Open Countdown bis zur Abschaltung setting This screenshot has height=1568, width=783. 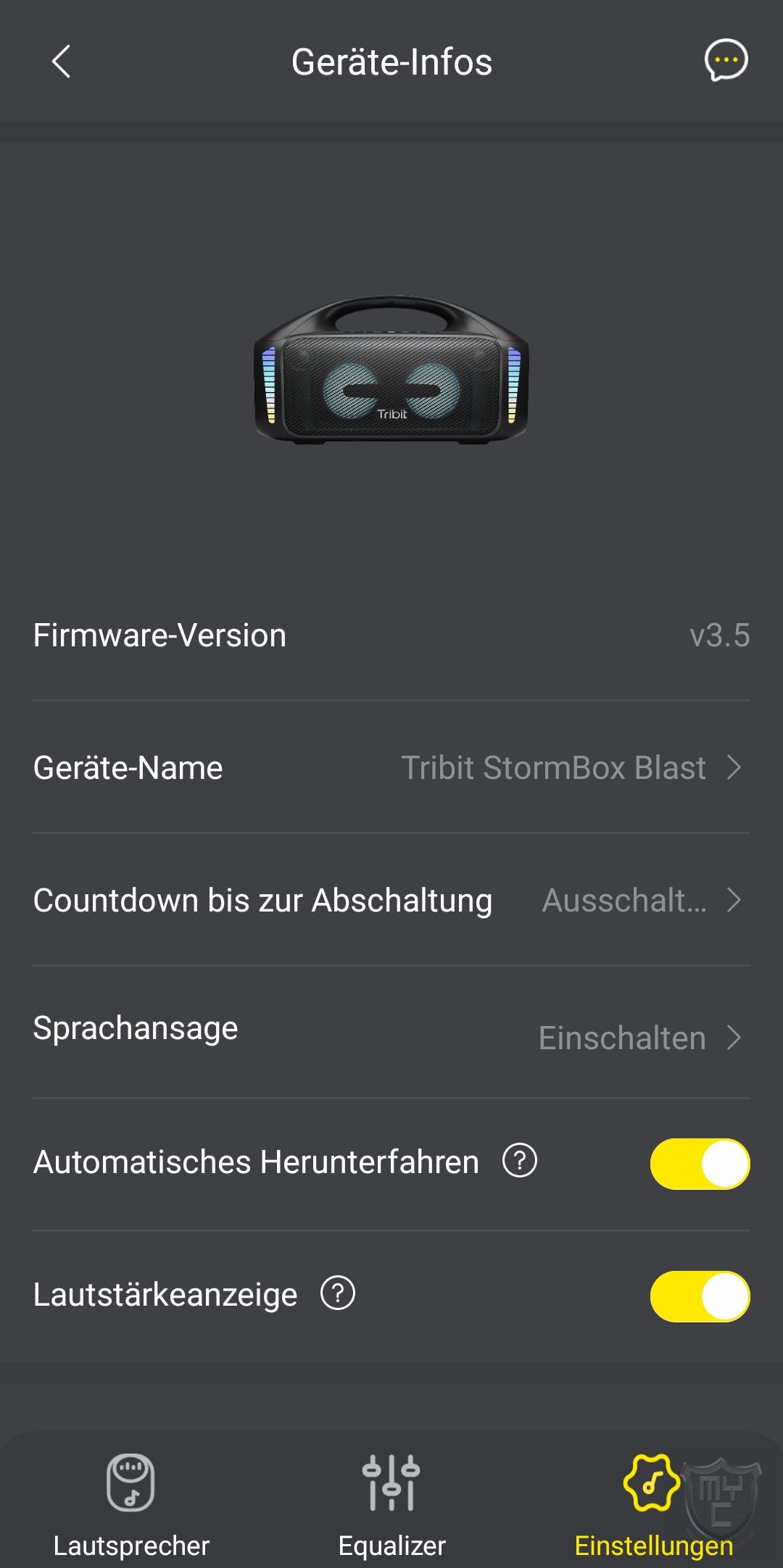(391, 900)
